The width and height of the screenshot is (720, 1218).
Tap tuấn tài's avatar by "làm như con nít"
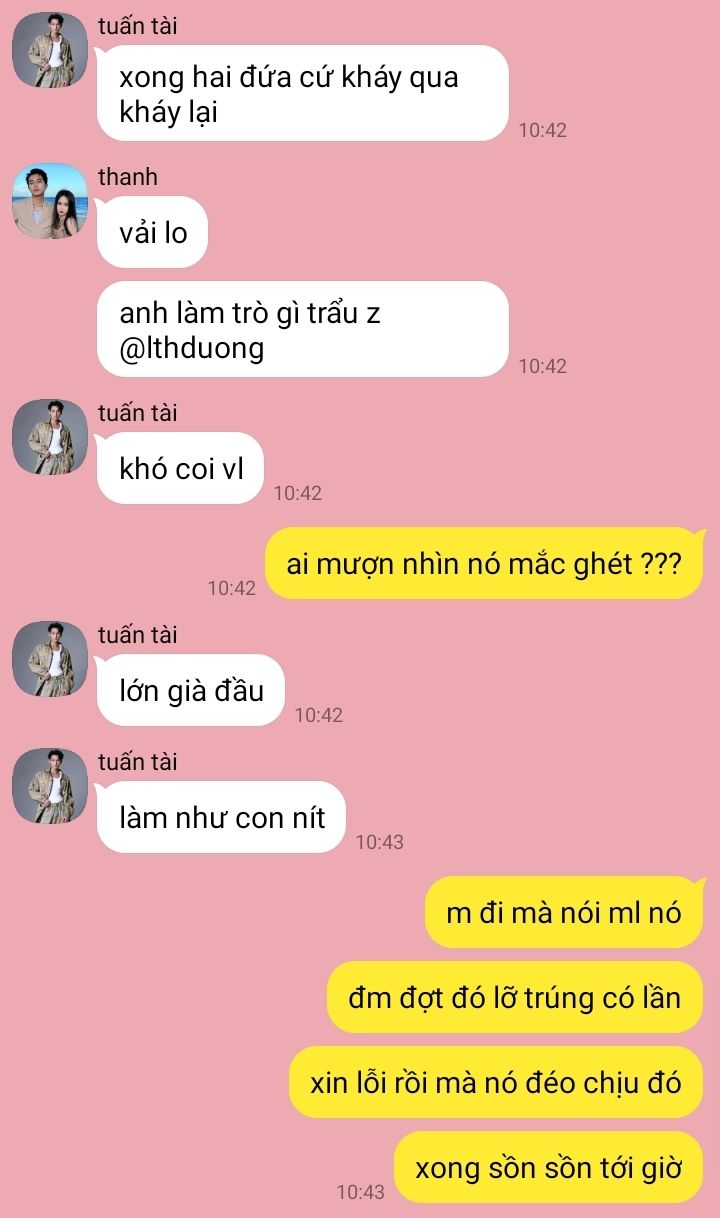click(49, 786)
